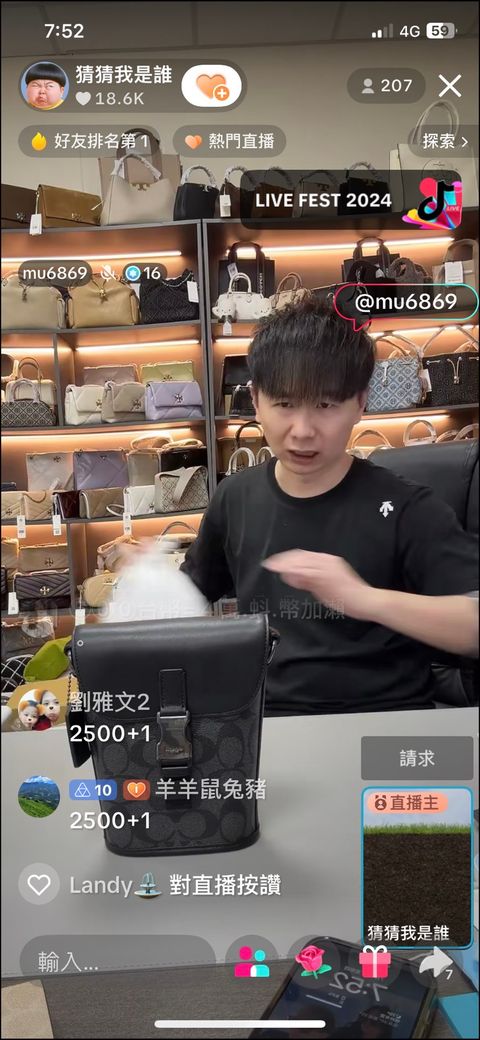The height and width of the screenshot is (1040, 480).
Task: Tap the comment input field 輸入...
Action: pos(117,961)
